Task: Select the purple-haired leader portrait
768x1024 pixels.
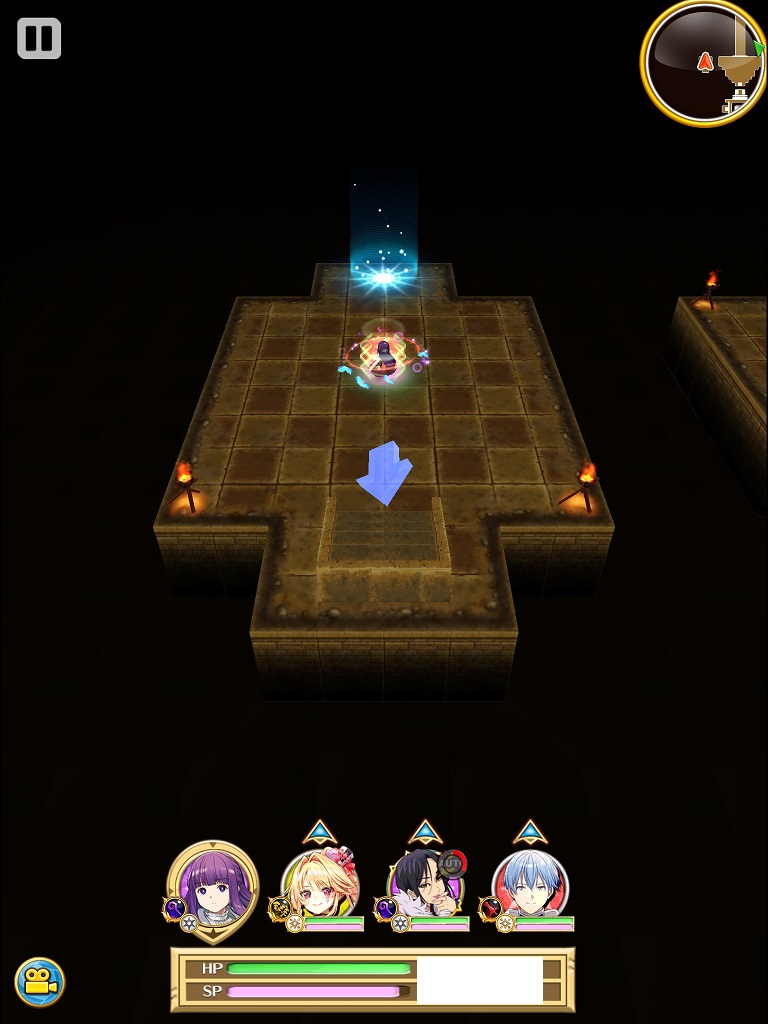Action: 212,886
